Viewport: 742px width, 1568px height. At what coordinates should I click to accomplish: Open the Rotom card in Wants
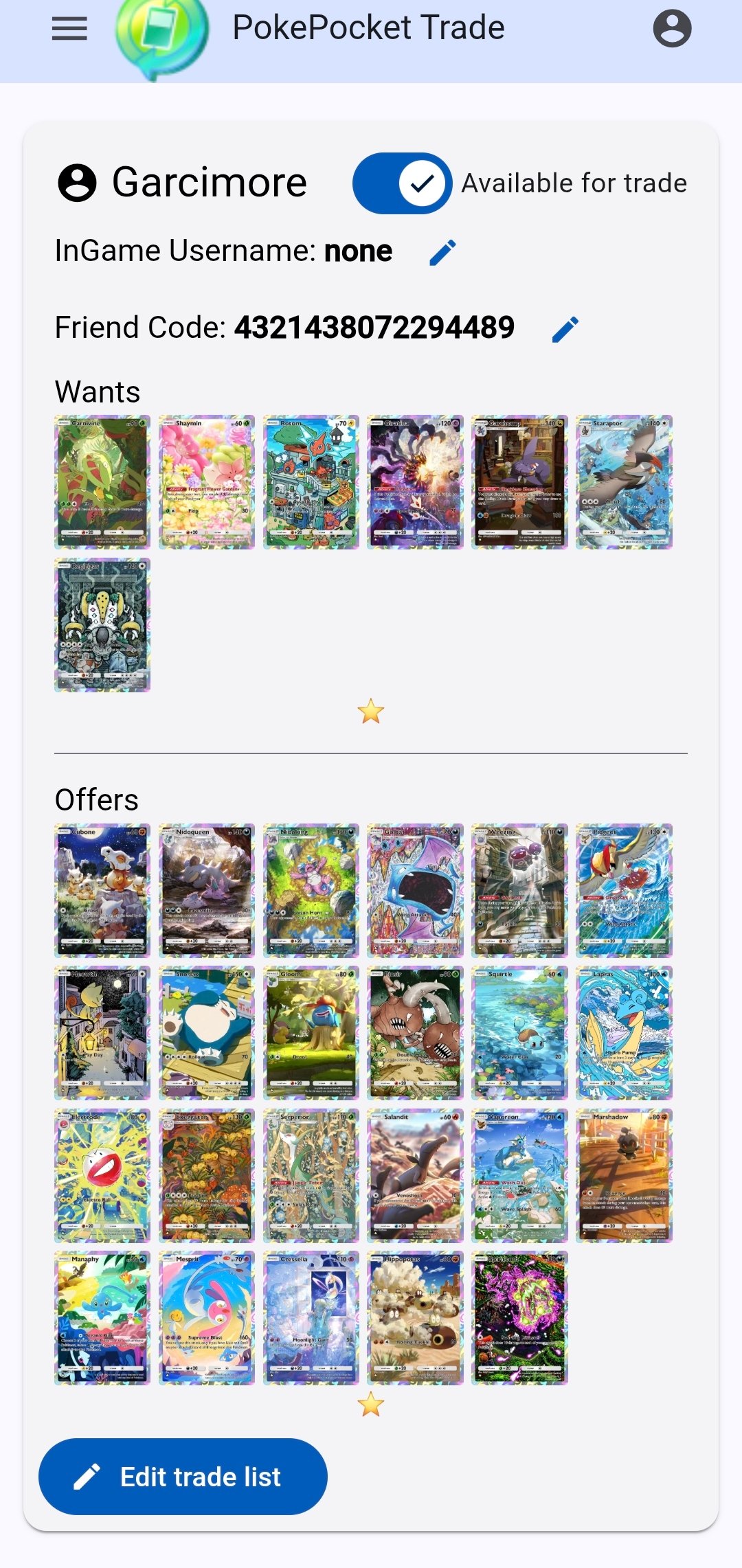311,481
